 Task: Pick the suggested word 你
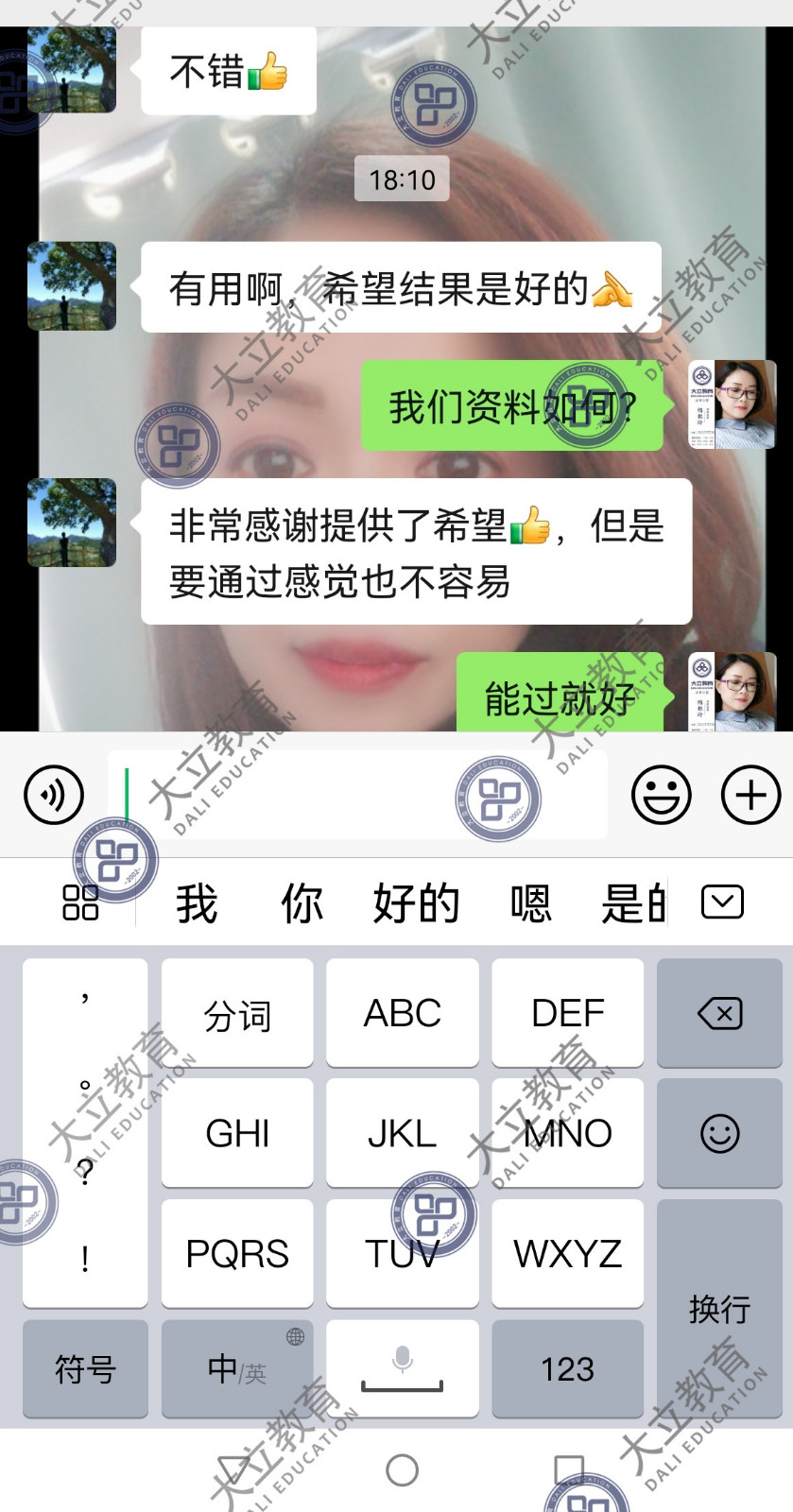[302, 903]
